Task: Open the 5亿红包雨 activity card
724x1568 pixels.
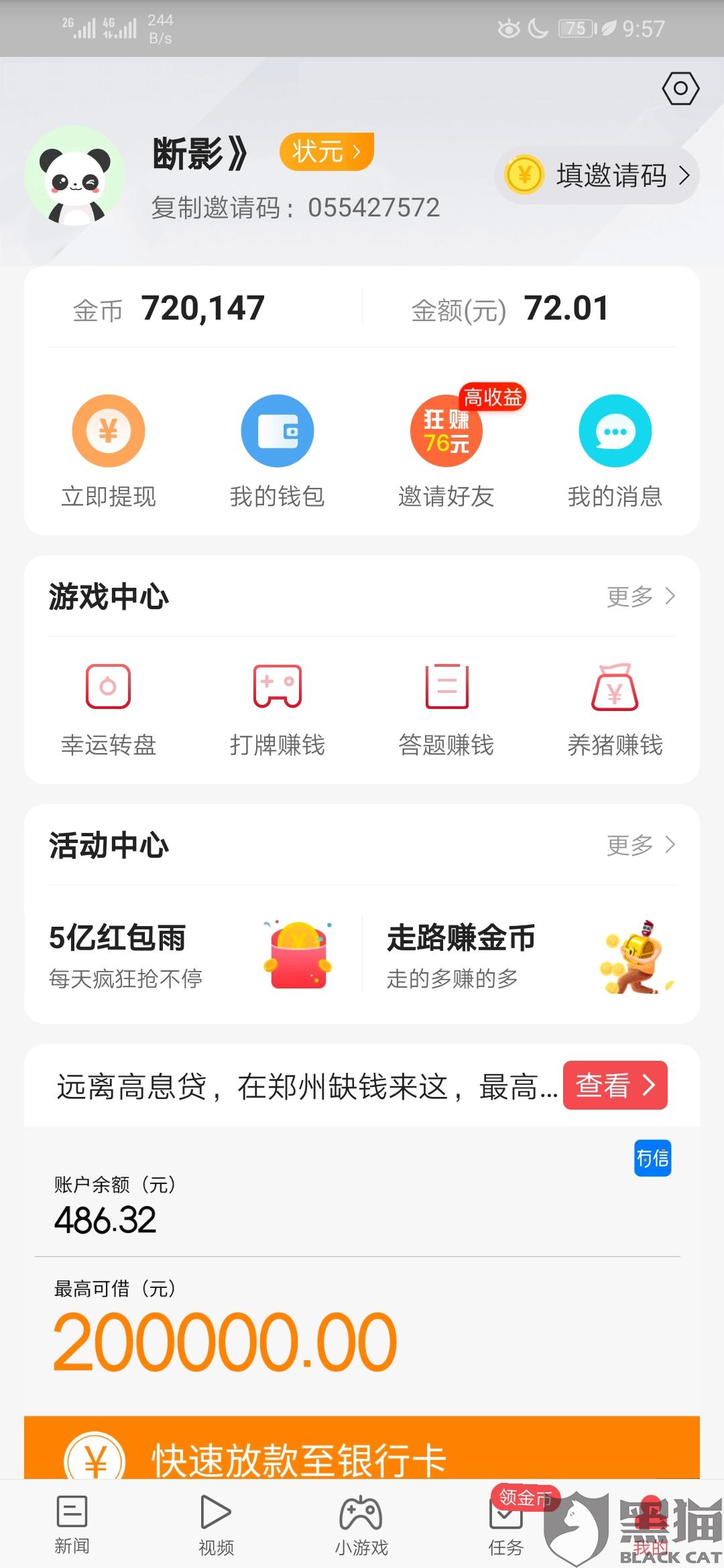Action: [191, 956]
